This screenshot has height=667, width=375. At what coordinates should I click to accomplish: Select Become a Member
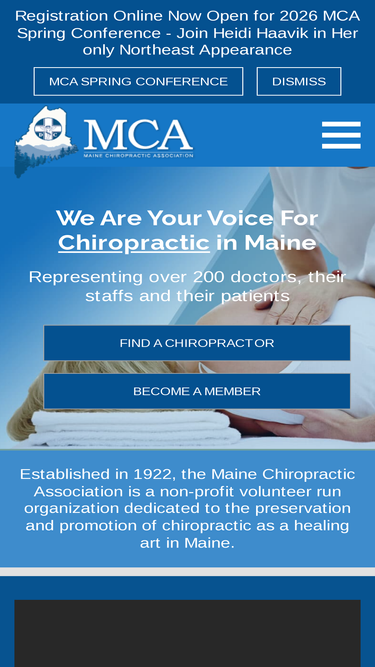point(197,391)
